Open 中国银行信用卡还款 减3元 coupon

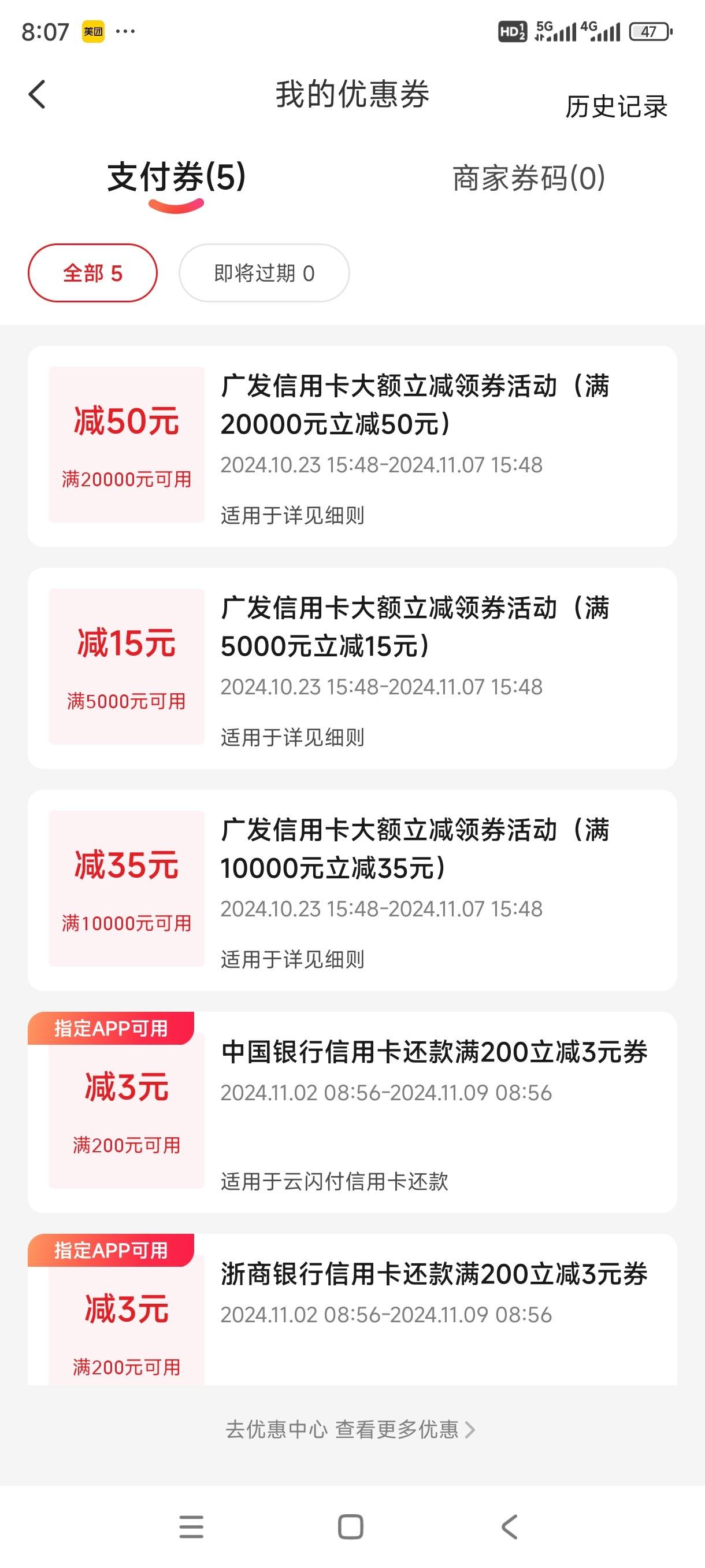click(352, 1112)
